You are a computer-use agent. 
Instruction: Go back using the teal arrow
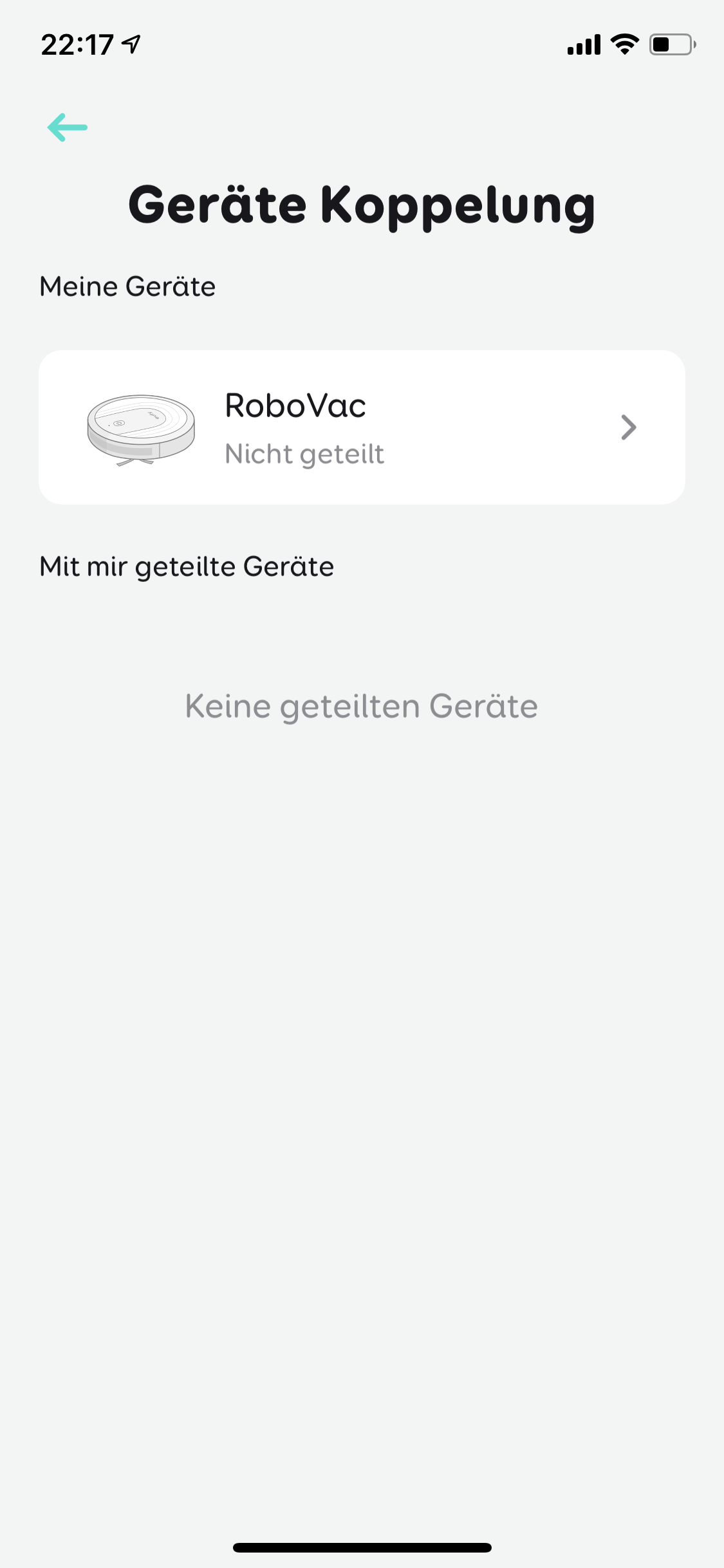[x=68, y=127]
